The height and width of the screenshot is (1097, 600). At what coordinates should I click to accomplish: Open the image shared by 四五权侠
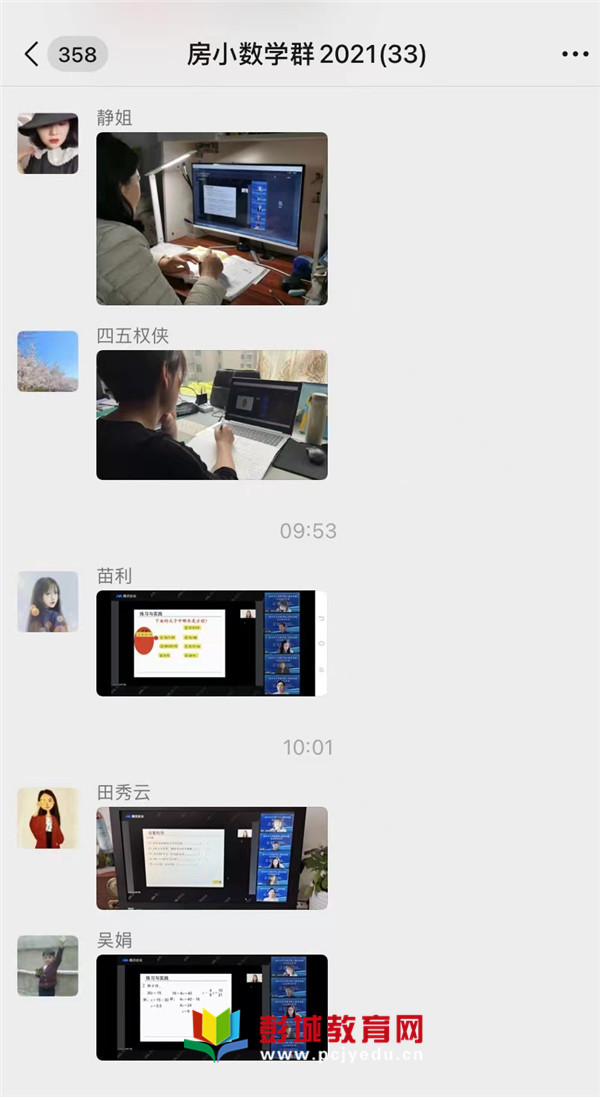pos(212,415)
